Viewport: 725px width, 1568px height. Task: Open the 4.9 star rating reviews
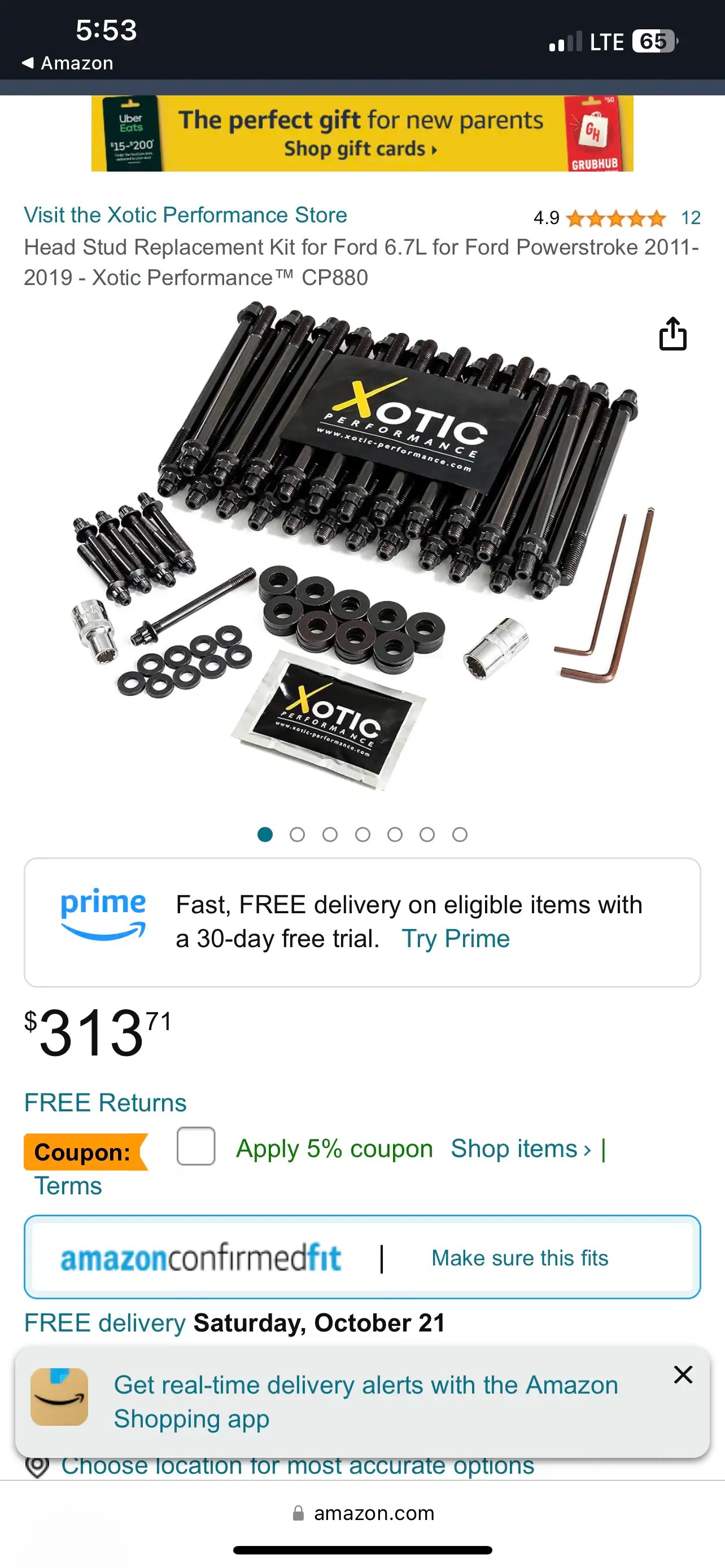[x=615, y=218]
